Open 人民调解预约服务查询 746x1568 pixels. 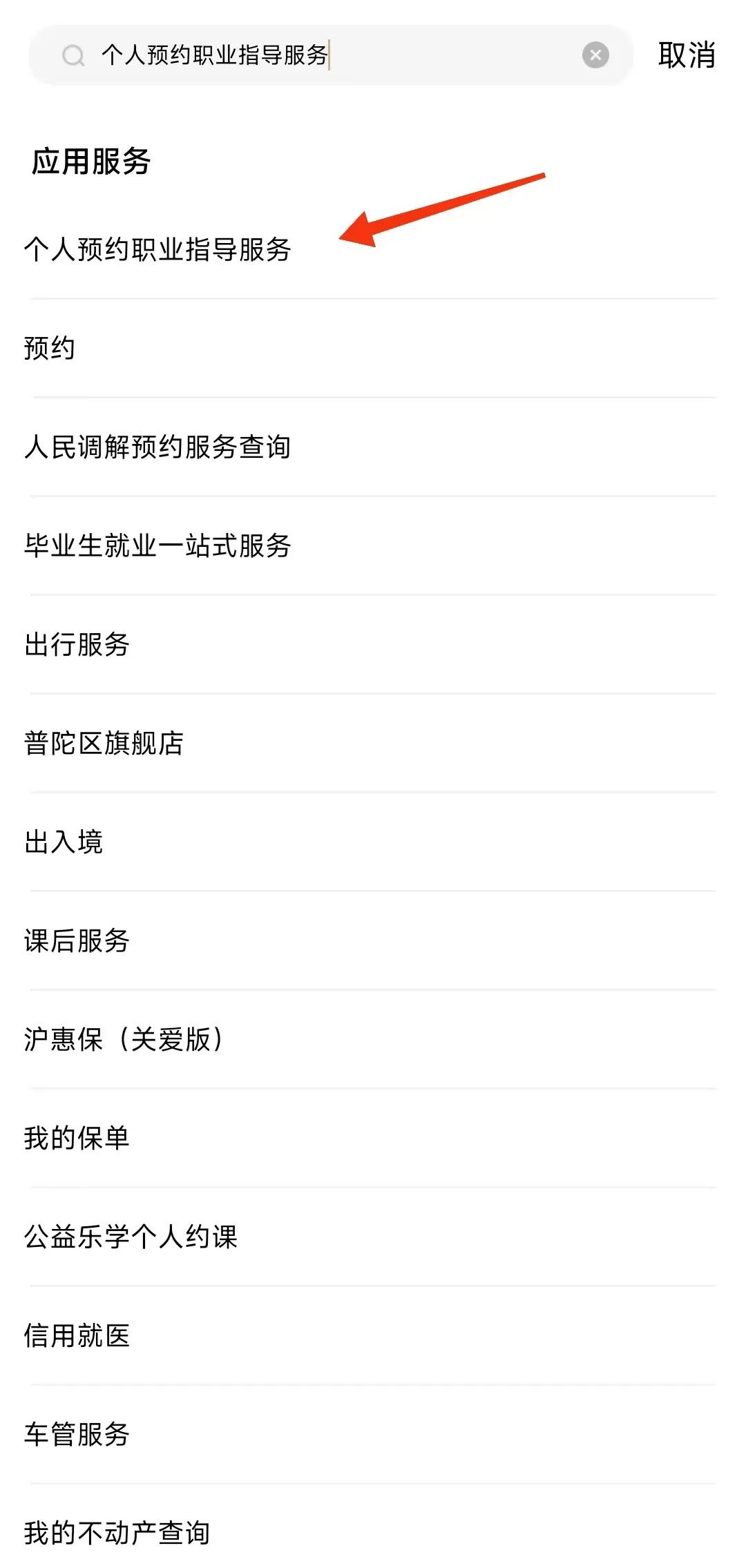161,449
